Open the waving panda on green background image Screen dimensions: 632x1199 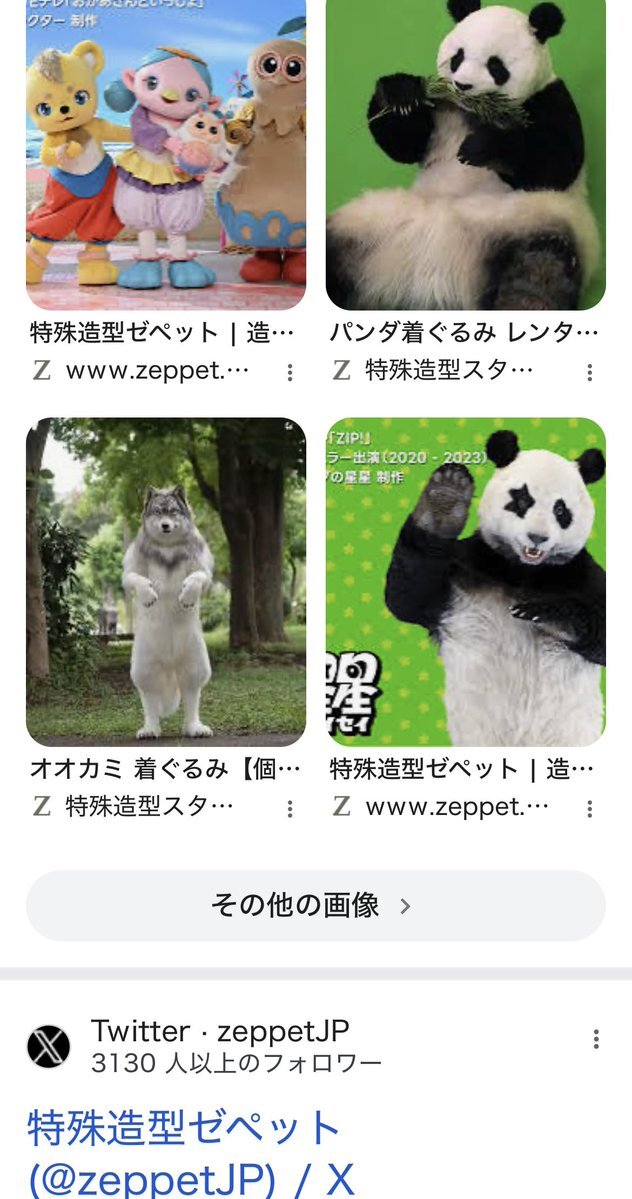pos(466,582)
